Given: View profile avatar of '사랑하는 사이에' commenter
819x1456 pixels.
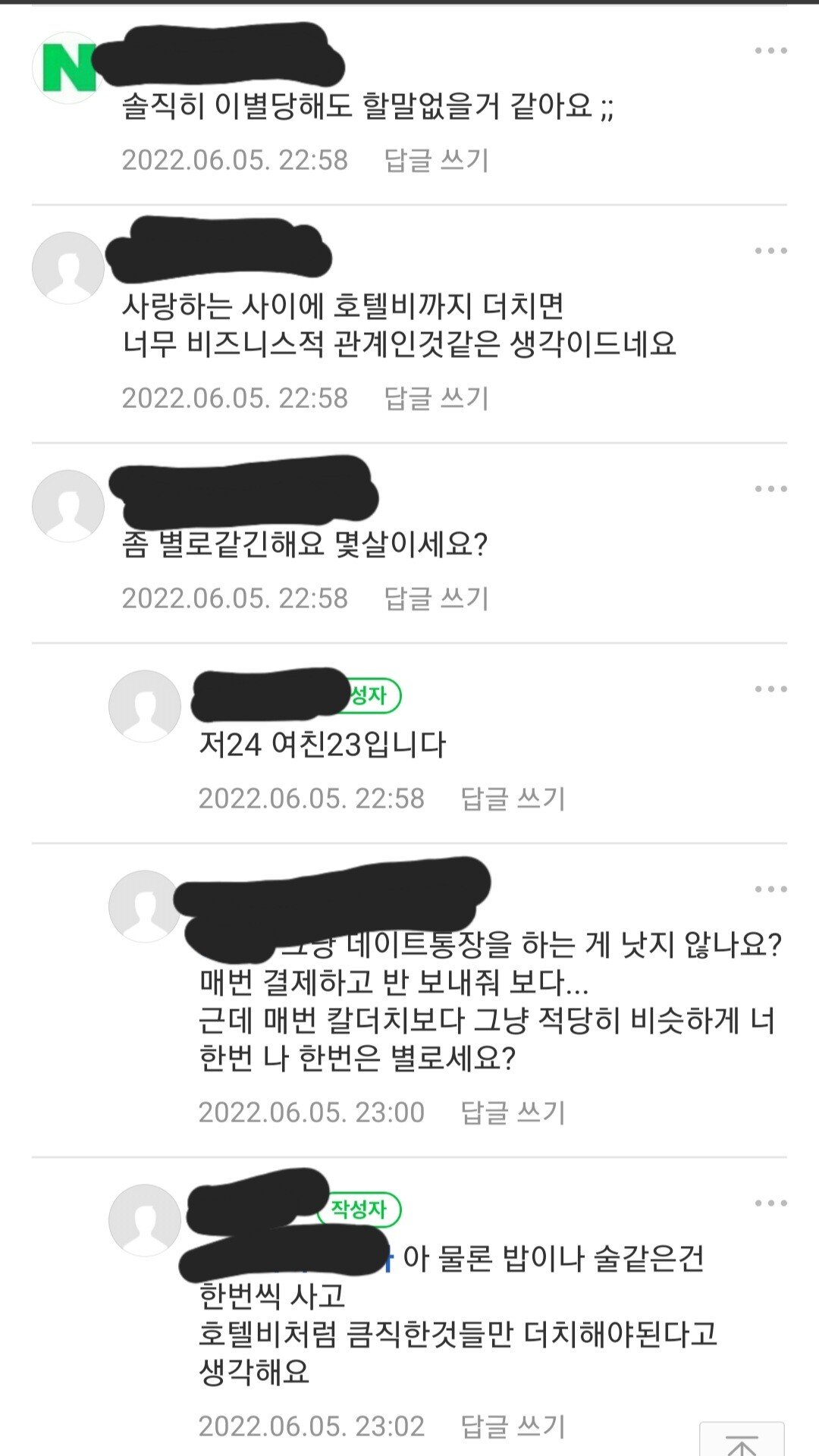Looking at the screenshot, I should 67,268.
